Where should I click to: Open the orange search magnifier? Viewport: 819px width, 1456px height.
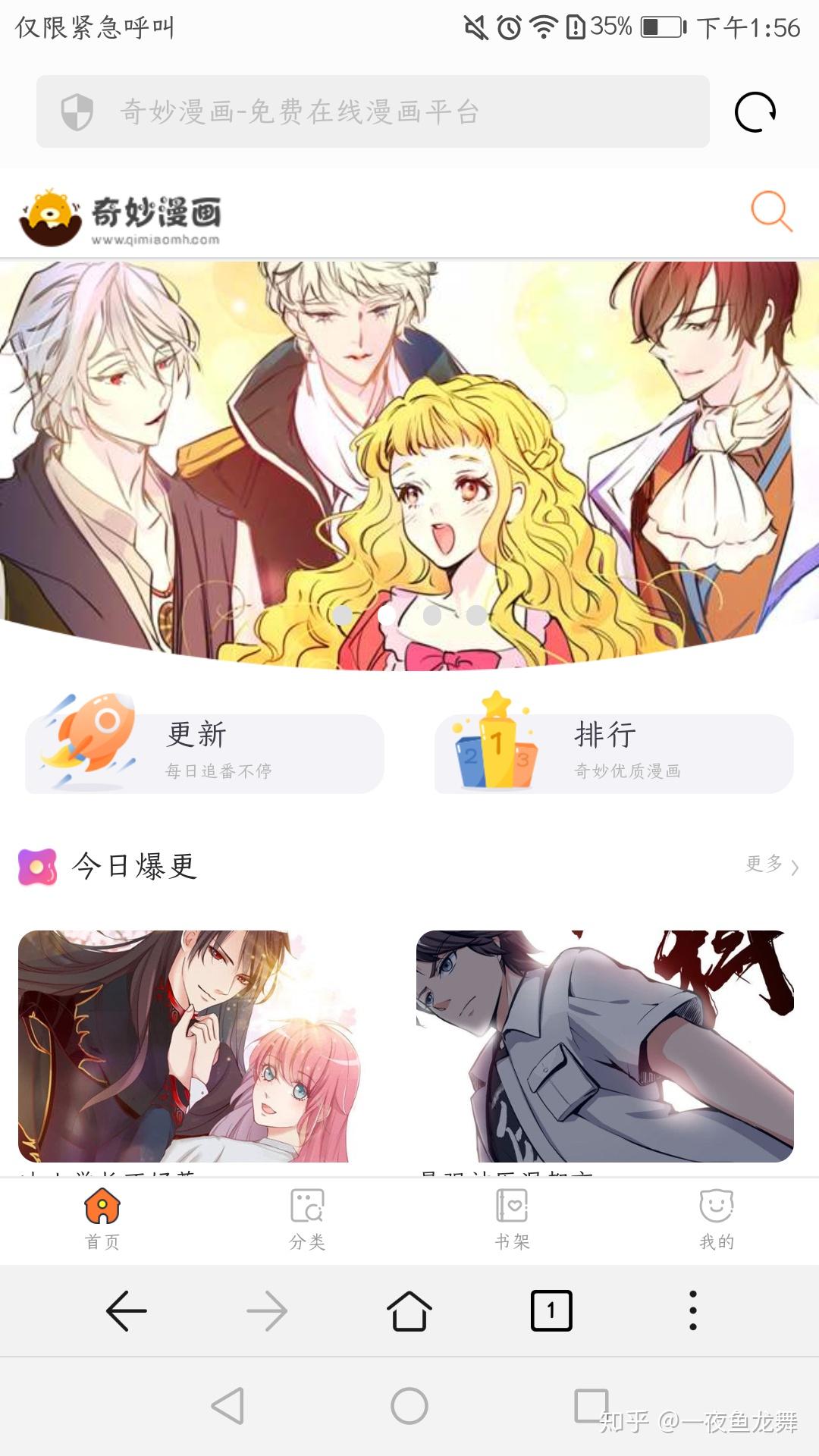coord(770,211)
